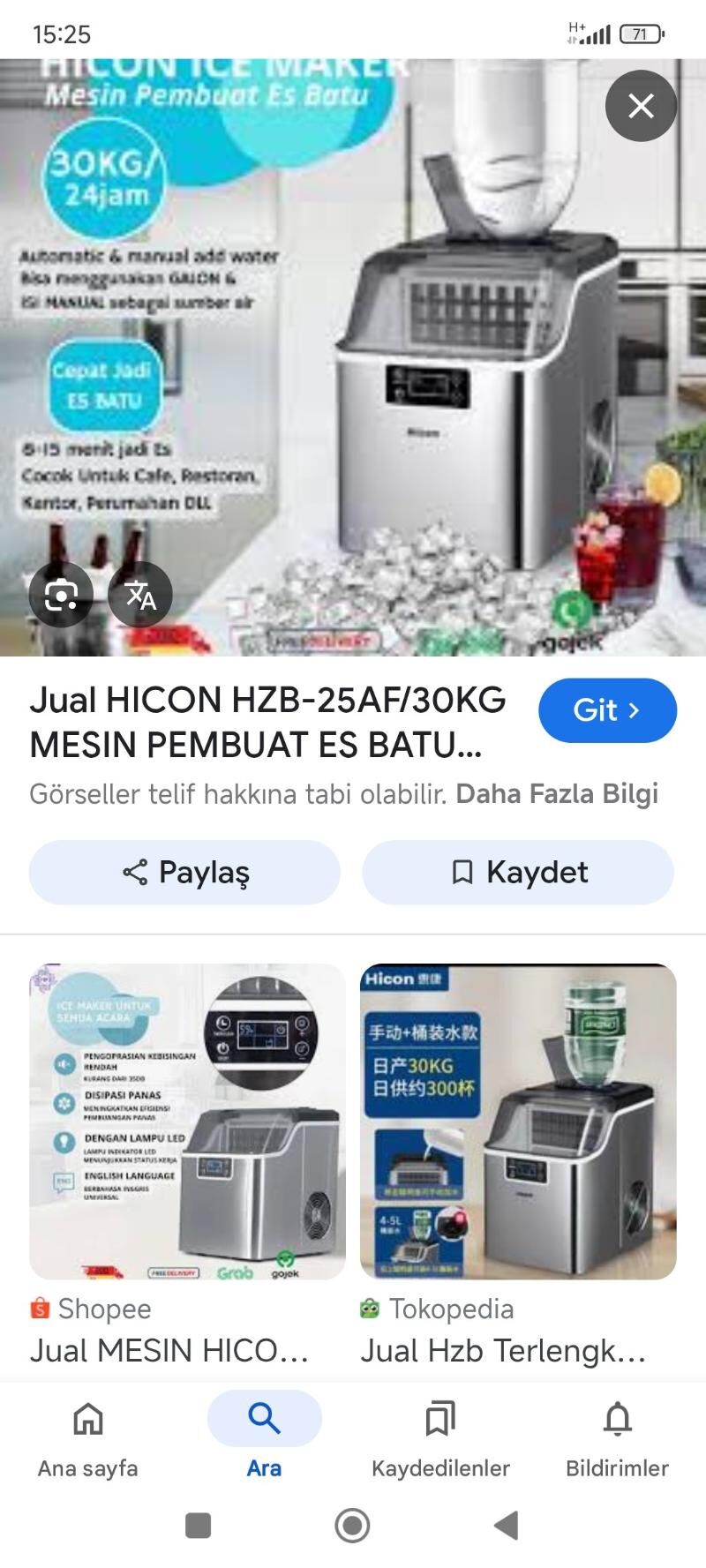
Task: Close the image viewer
Action: coord(641,106)
